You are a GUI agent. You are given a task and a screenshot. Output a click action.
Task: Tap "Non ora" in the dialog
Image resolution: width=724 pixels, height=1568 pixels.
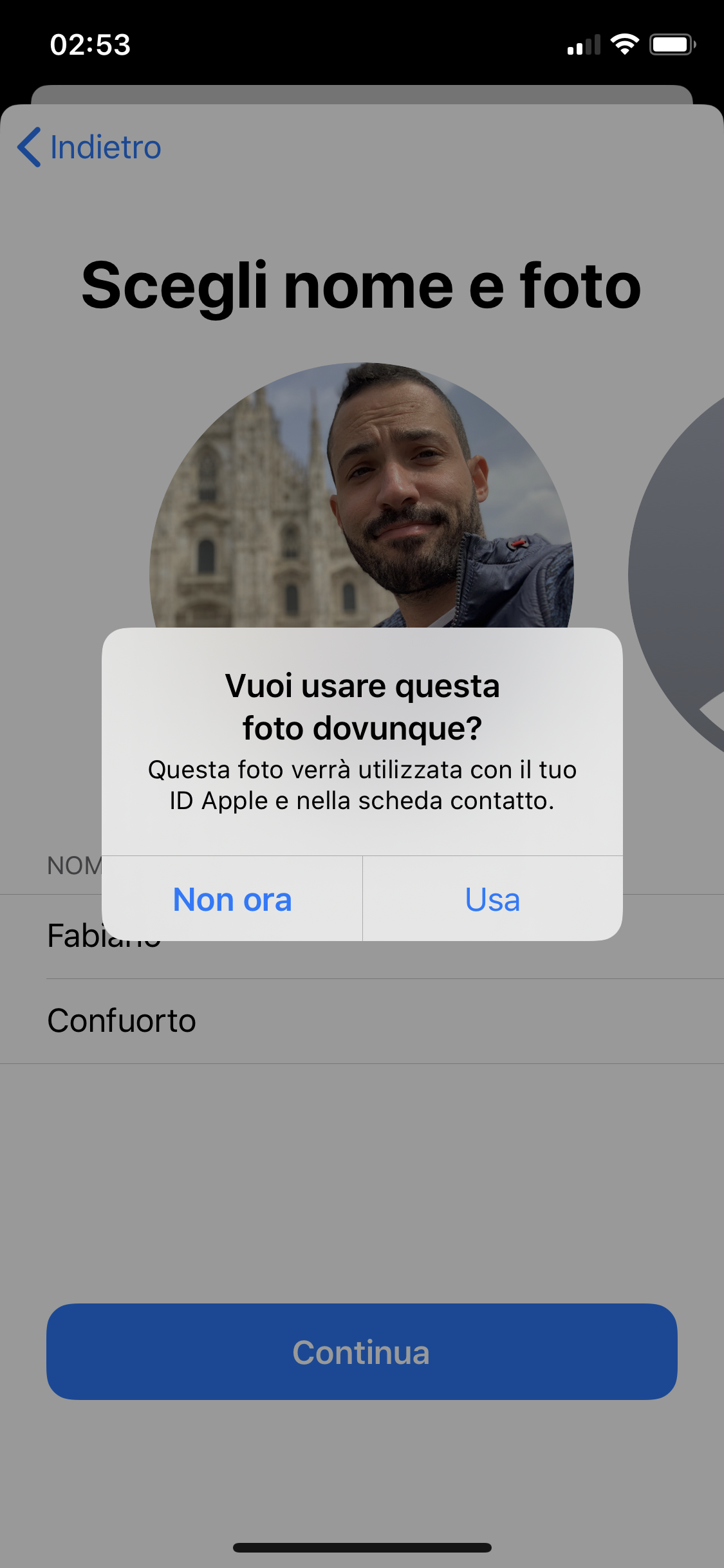pos(232,899)
